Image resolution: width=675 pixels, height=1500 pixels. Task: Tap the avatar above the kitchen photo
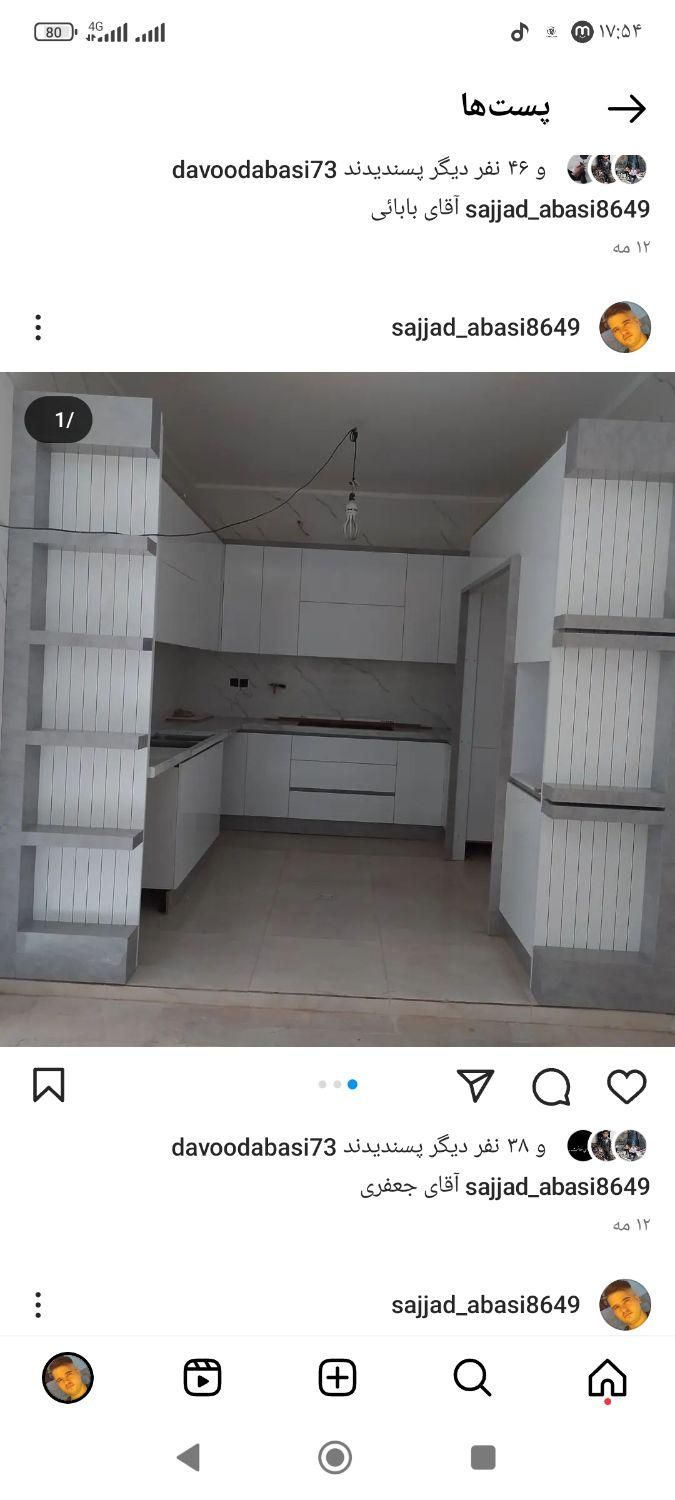pos(625,327)
